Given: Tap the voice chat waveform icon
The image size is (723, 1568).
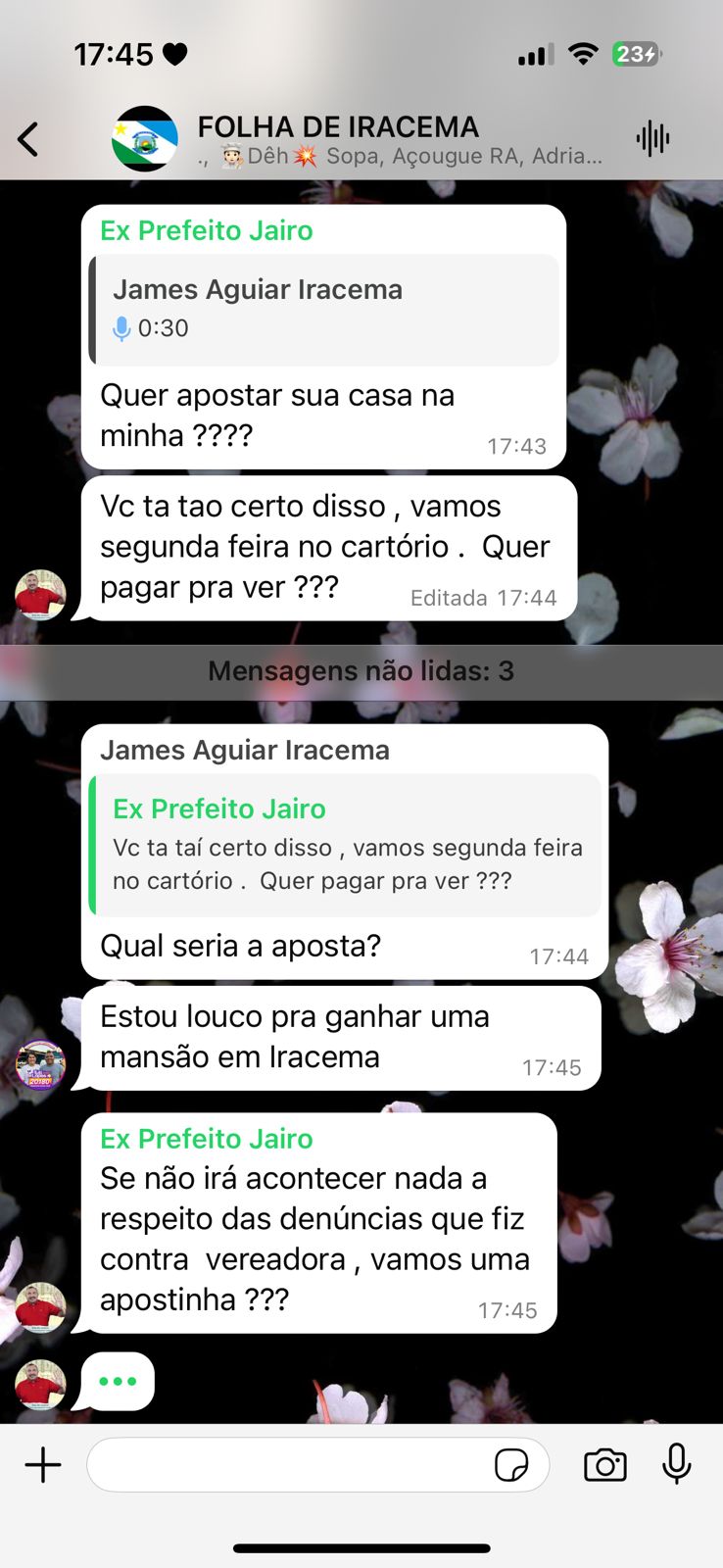Looking at the screenshot, I should pos(652,139).
